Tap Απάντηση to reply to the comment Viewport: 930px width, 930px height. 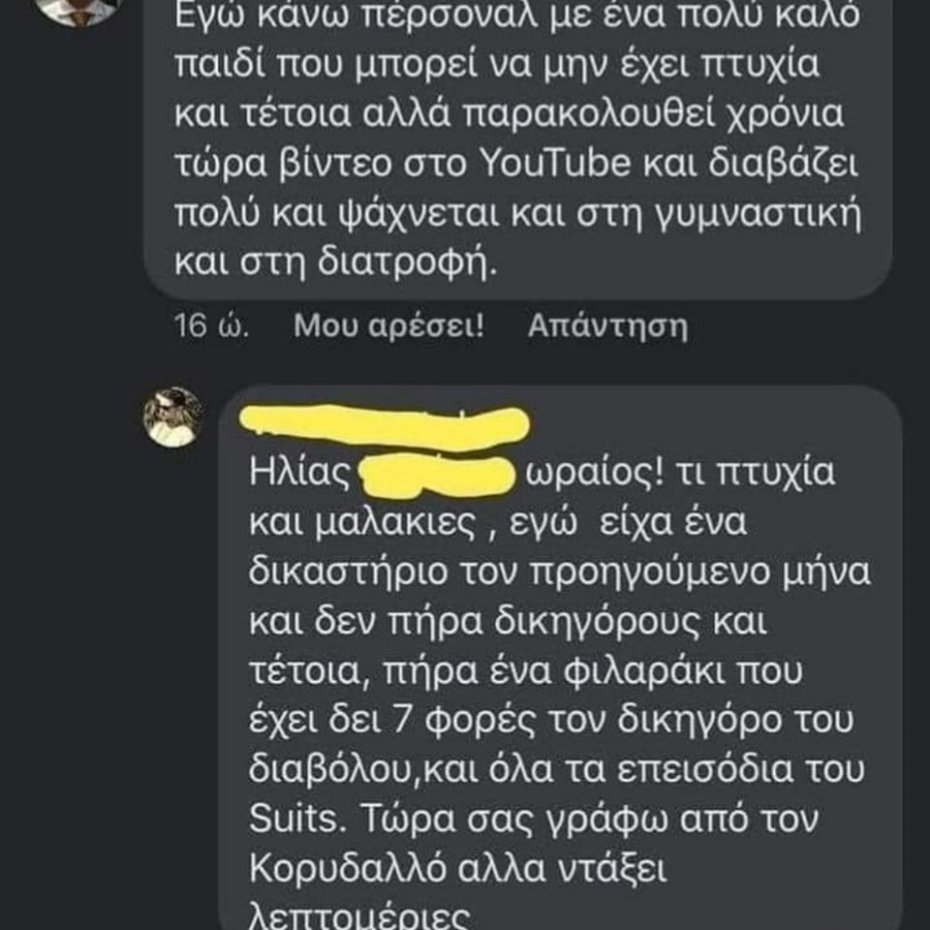(x=607, y=326)
